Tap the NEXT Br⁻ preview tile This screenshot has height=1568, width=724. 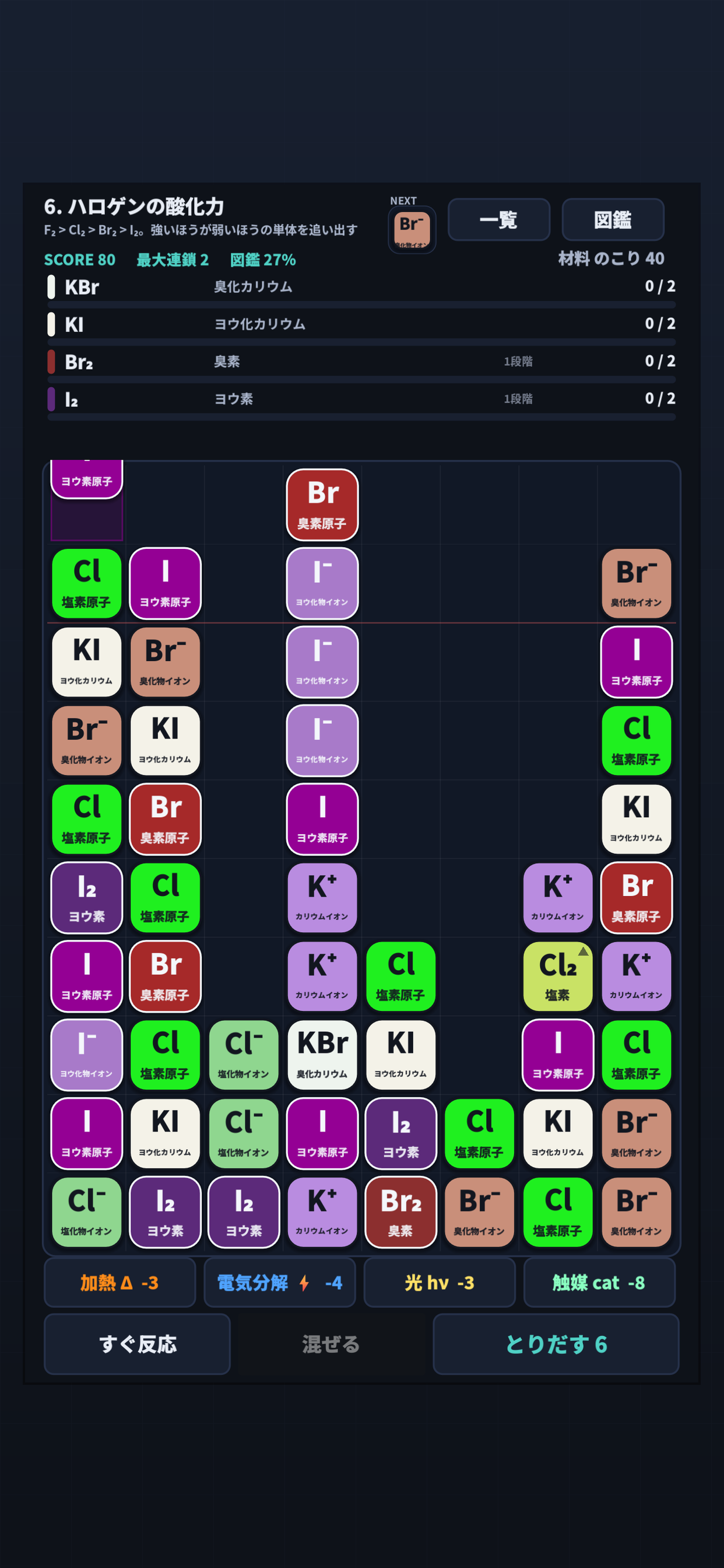click(412, 229)
